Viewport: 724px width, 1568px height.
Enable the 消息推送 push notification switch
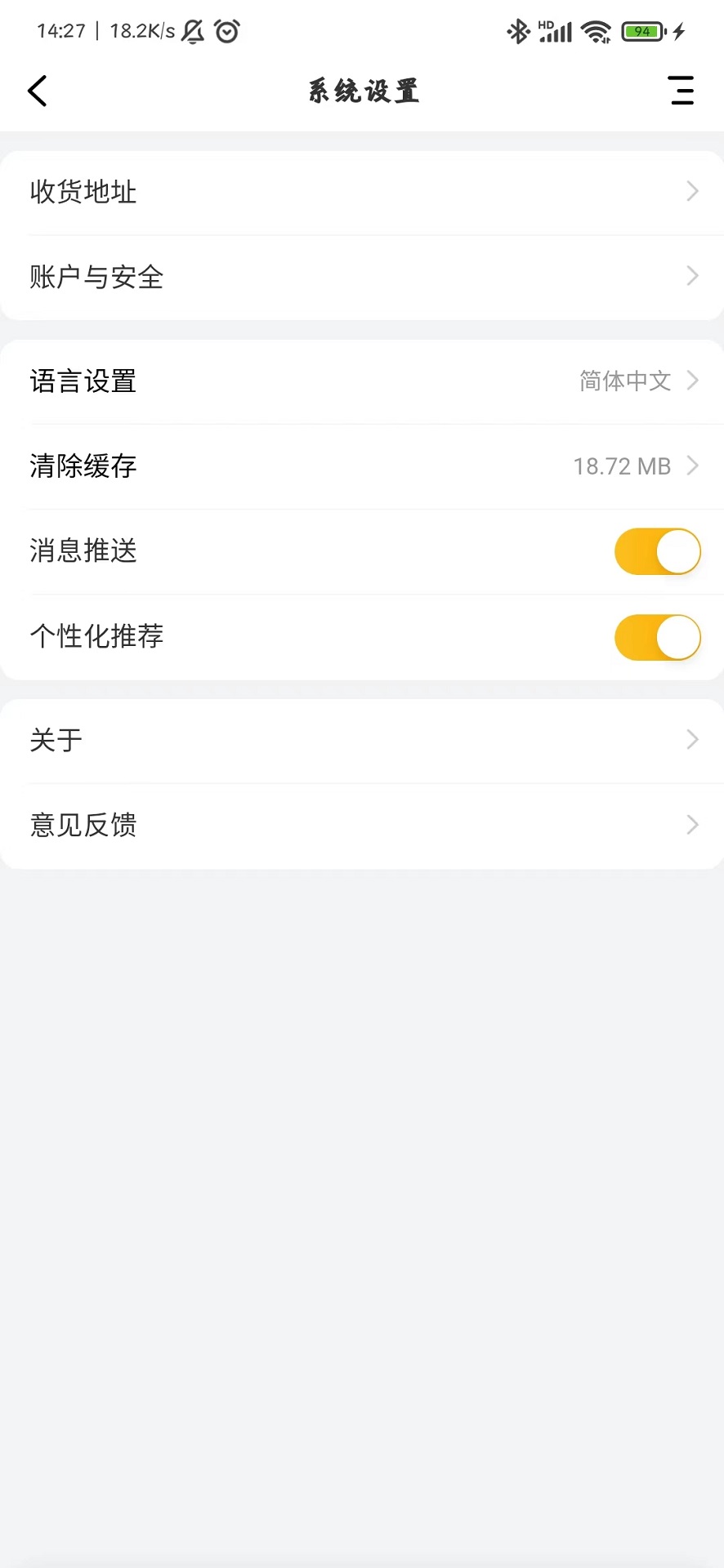(x=657, y=551)
